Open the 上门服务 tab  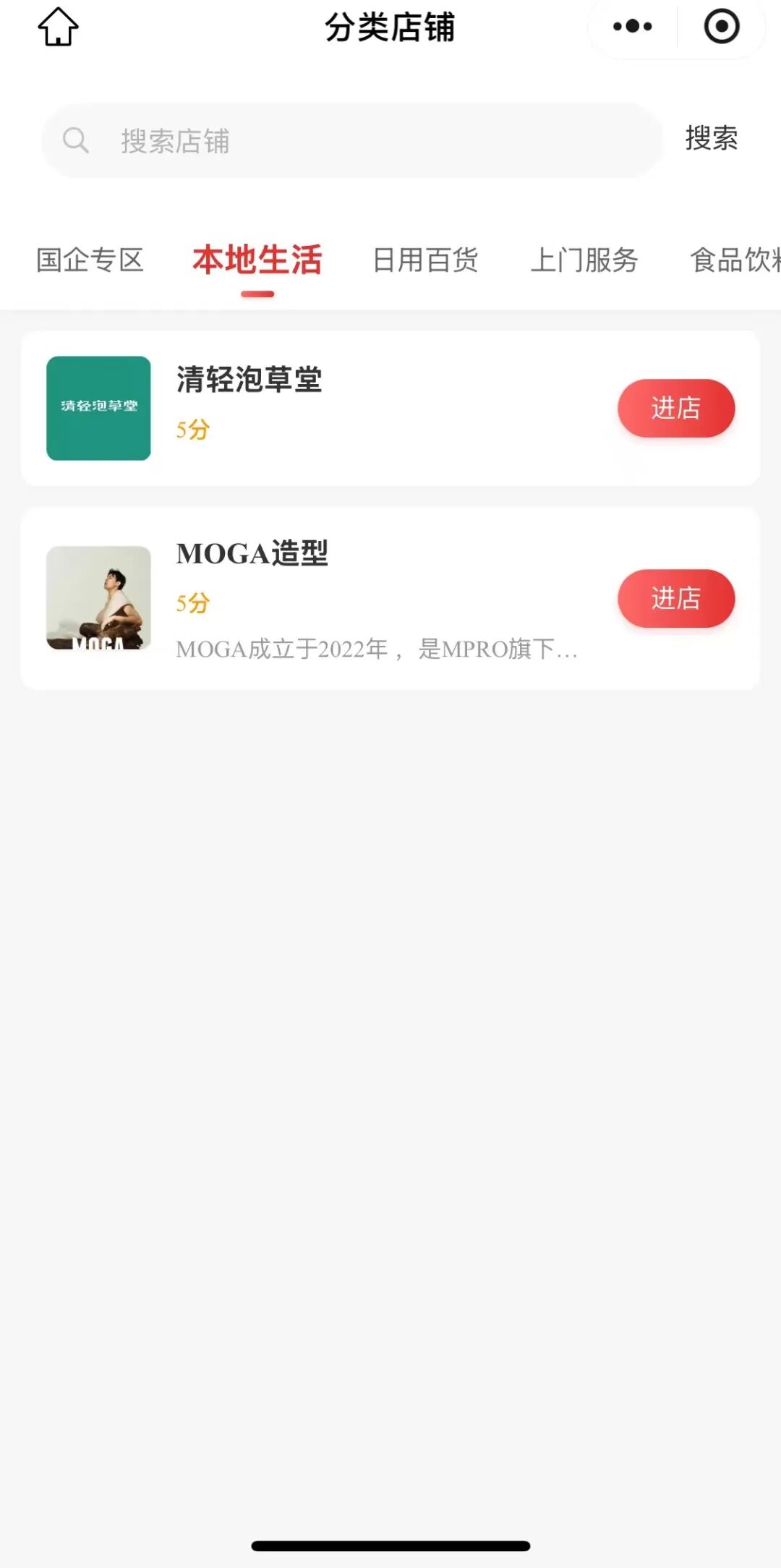[x=584, y=260]
